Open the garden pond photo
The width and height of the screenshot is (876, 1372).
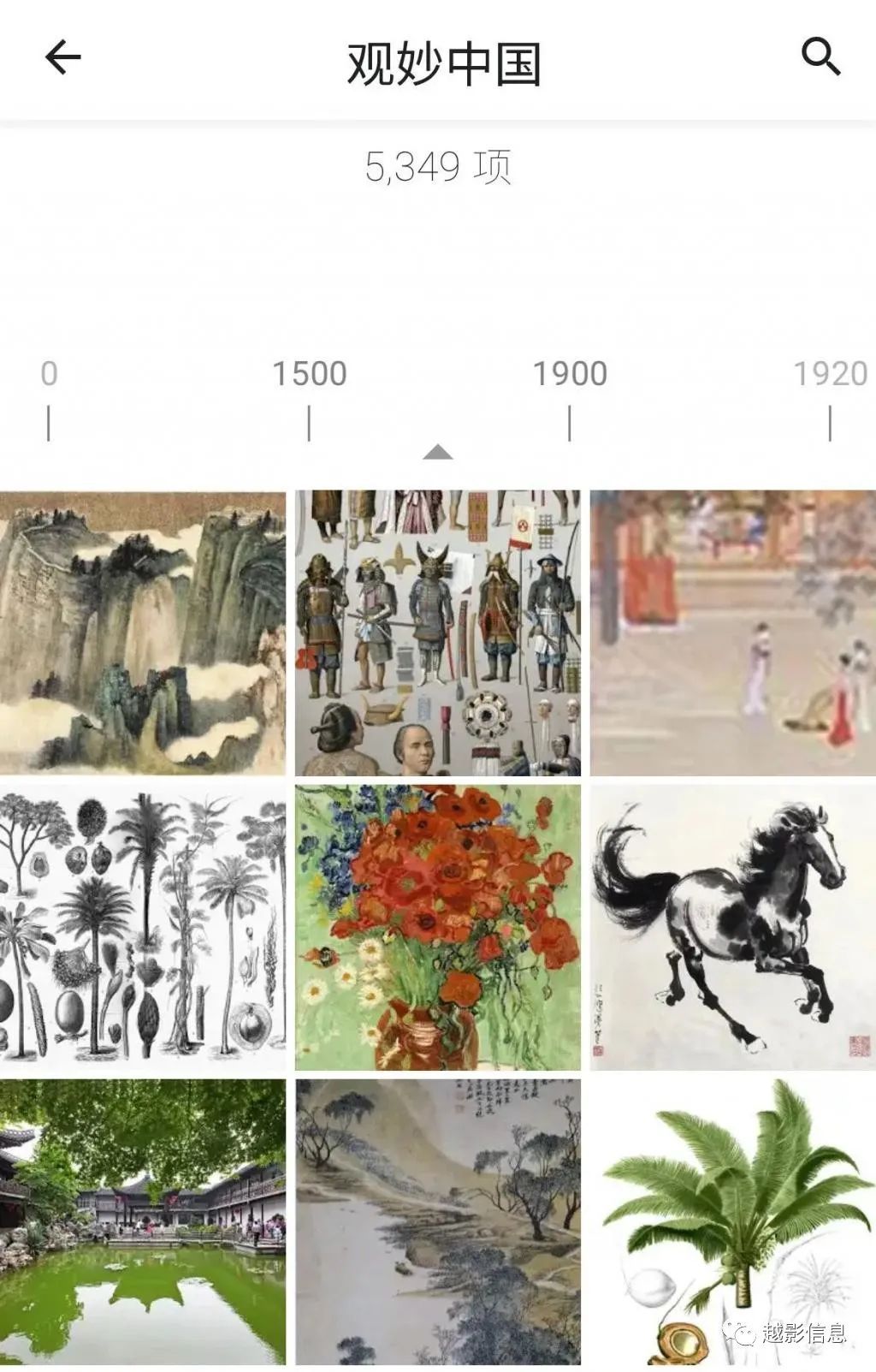point(143,1221)
